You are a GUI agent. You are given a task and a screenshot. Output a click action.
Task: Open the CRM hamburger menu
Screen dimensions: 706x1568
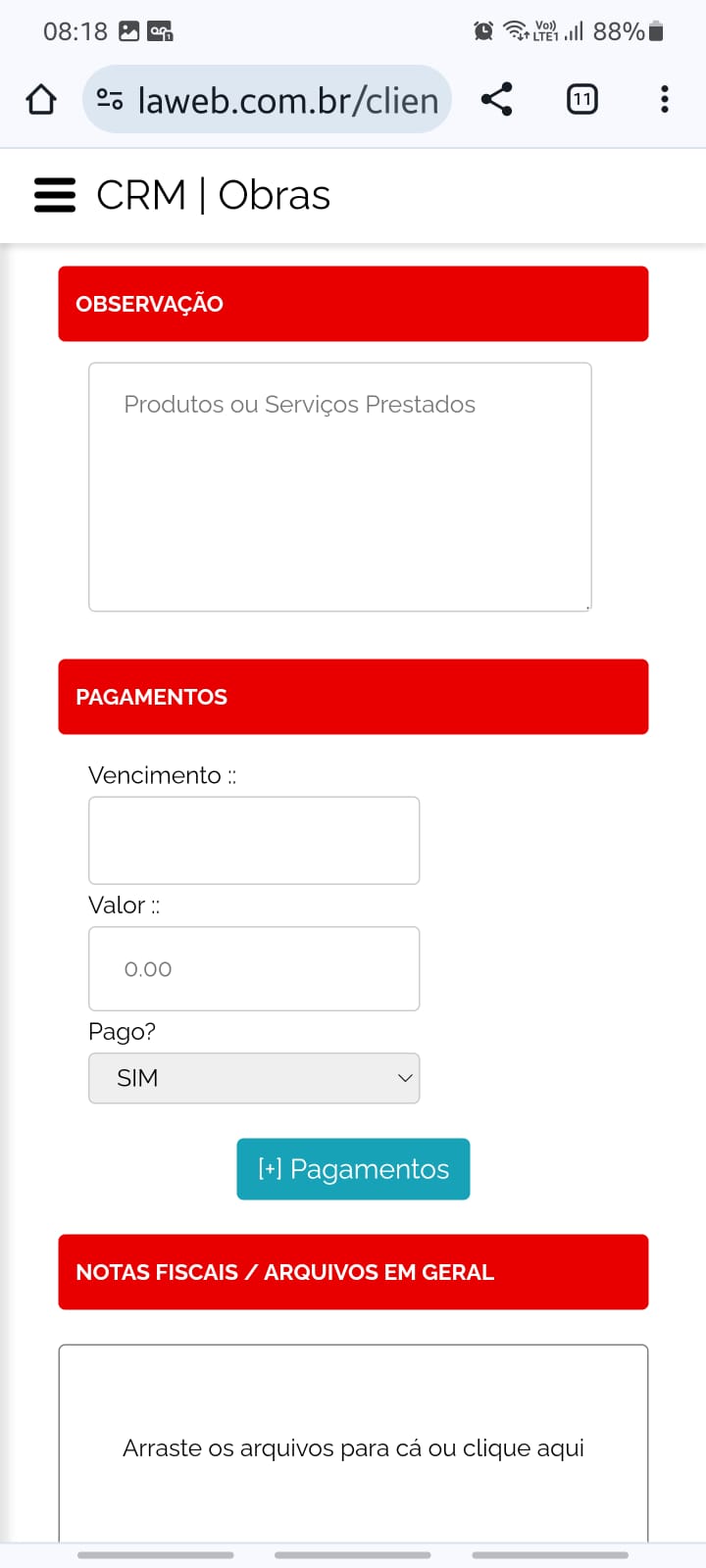[55, 195]
